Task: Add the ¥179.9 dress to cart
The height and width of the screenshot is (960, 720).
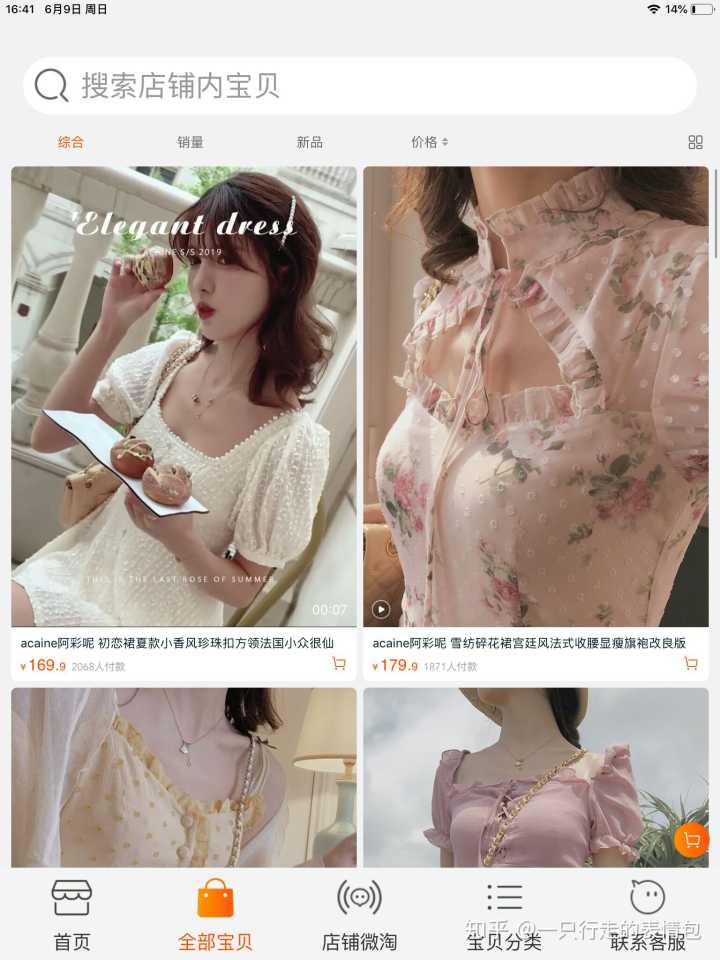Action: click(x=691, y=664)
